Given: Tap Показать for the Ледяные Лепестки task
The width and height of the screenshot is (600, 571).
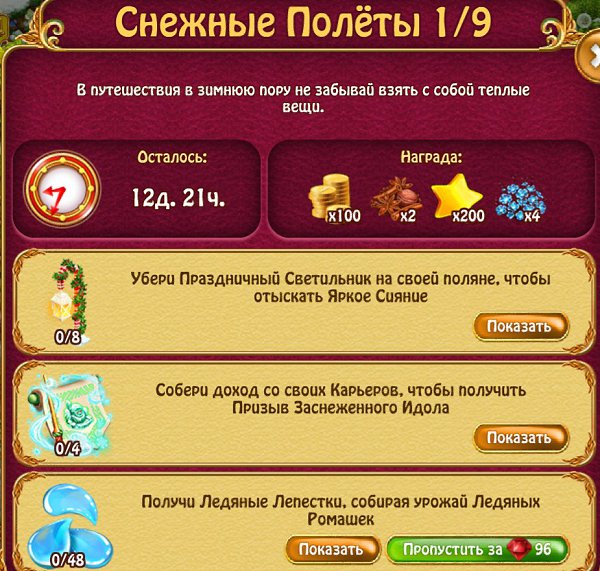Looking at the screenshot, I should tap(331, 549).
